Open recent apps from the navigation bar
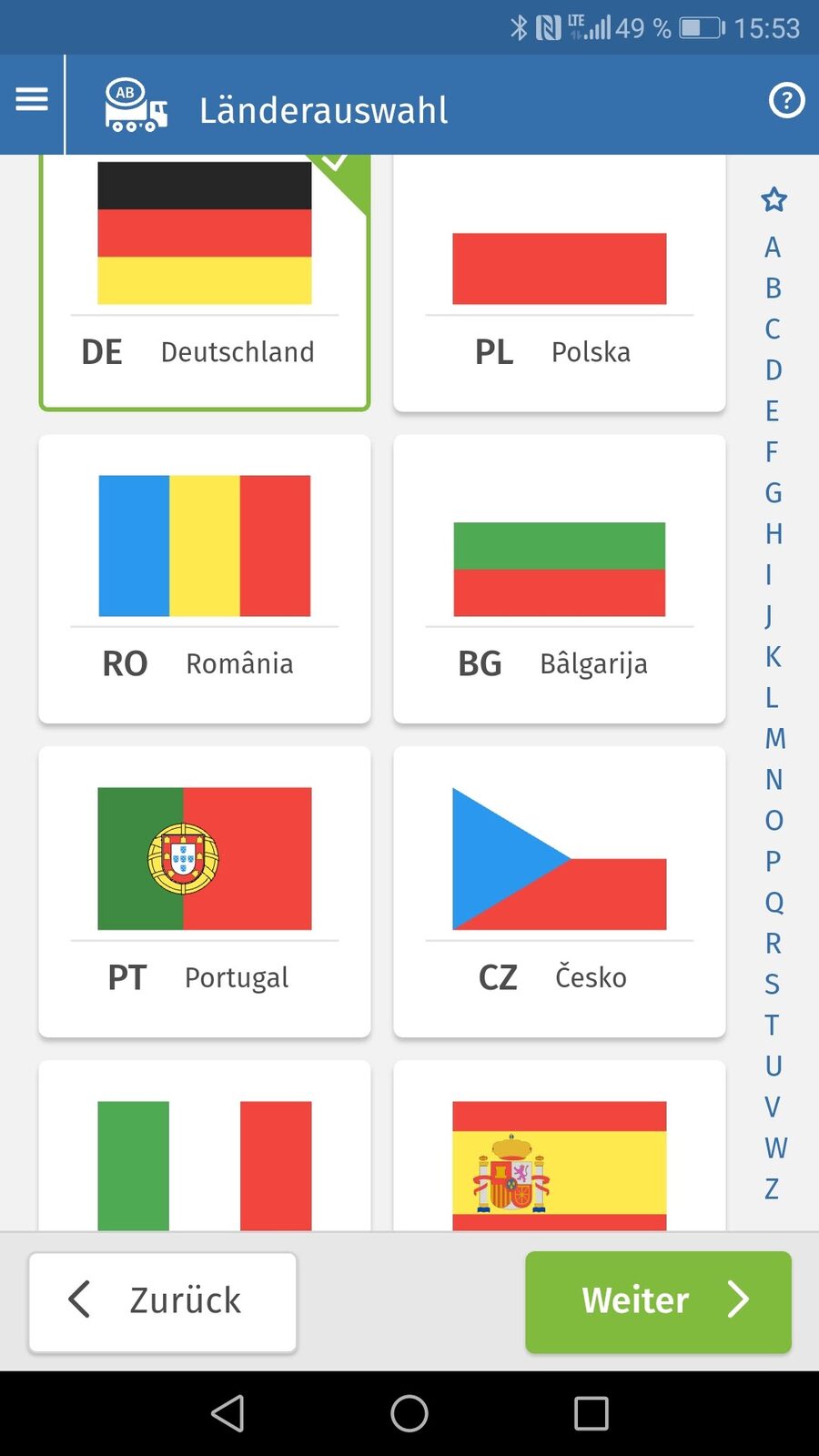Screen dimensions: 819x1456 point(591,1413)
